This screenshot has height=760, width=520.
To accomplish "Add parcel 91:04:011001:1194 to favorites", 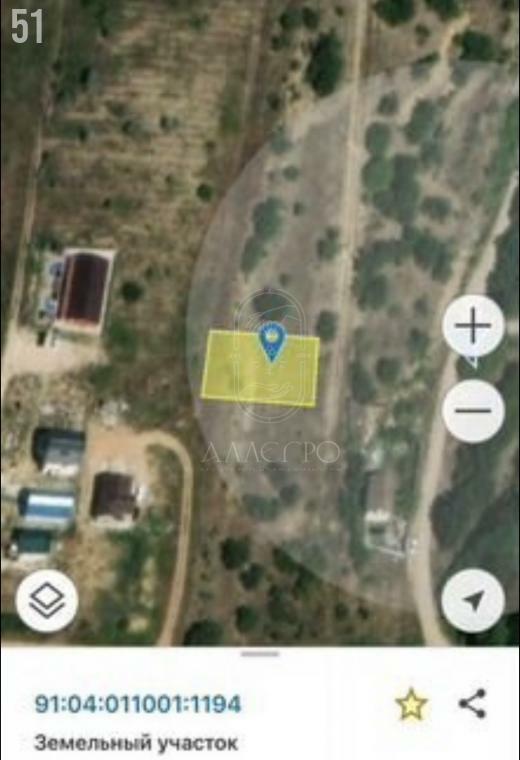I will [411, 704].
